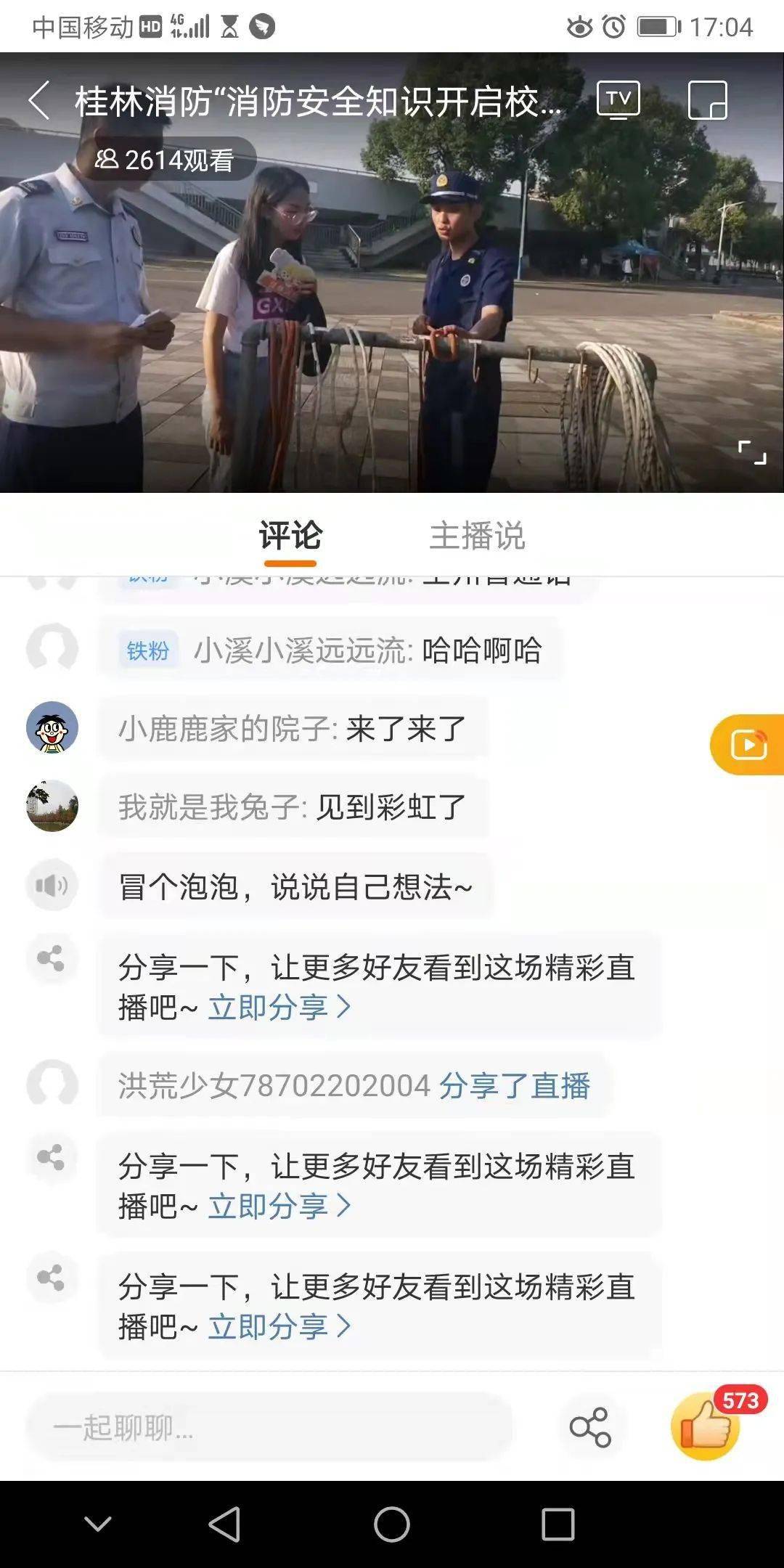Switch to the 评论 tab
Viewport: 784px width, 1568px height.
tap(290, 537)
